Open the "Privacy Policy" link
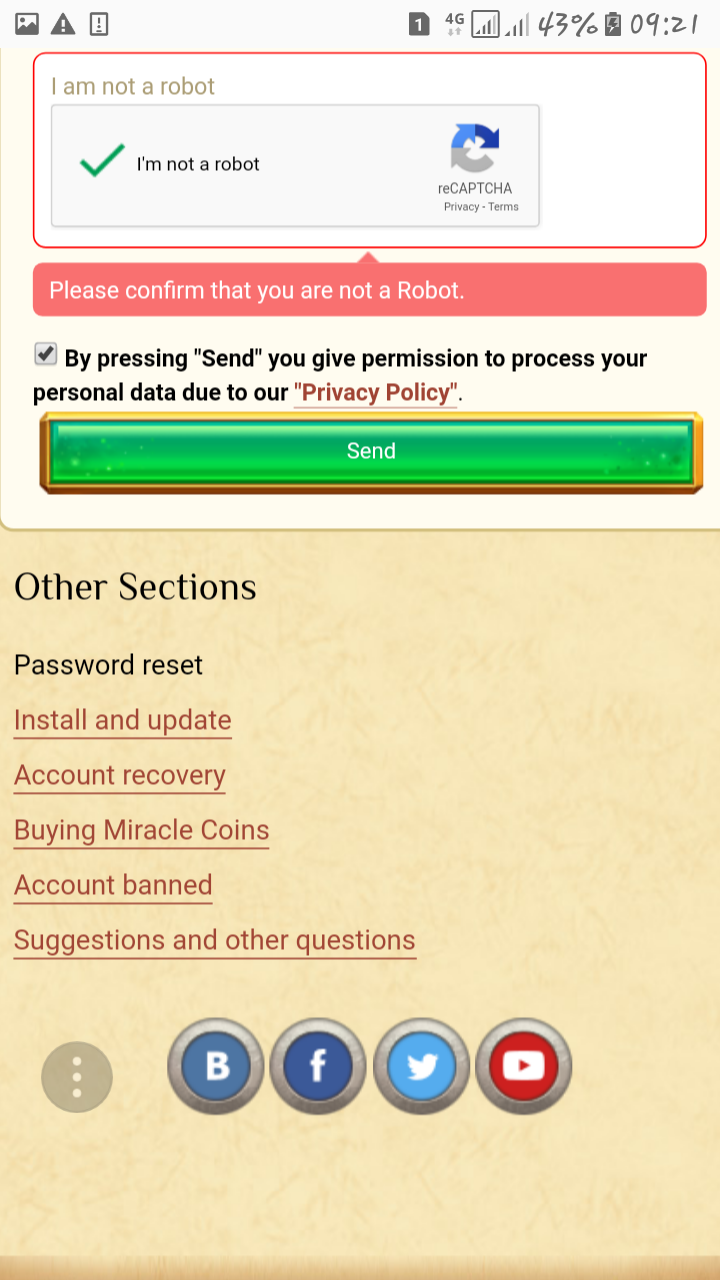 click(375, 392)
